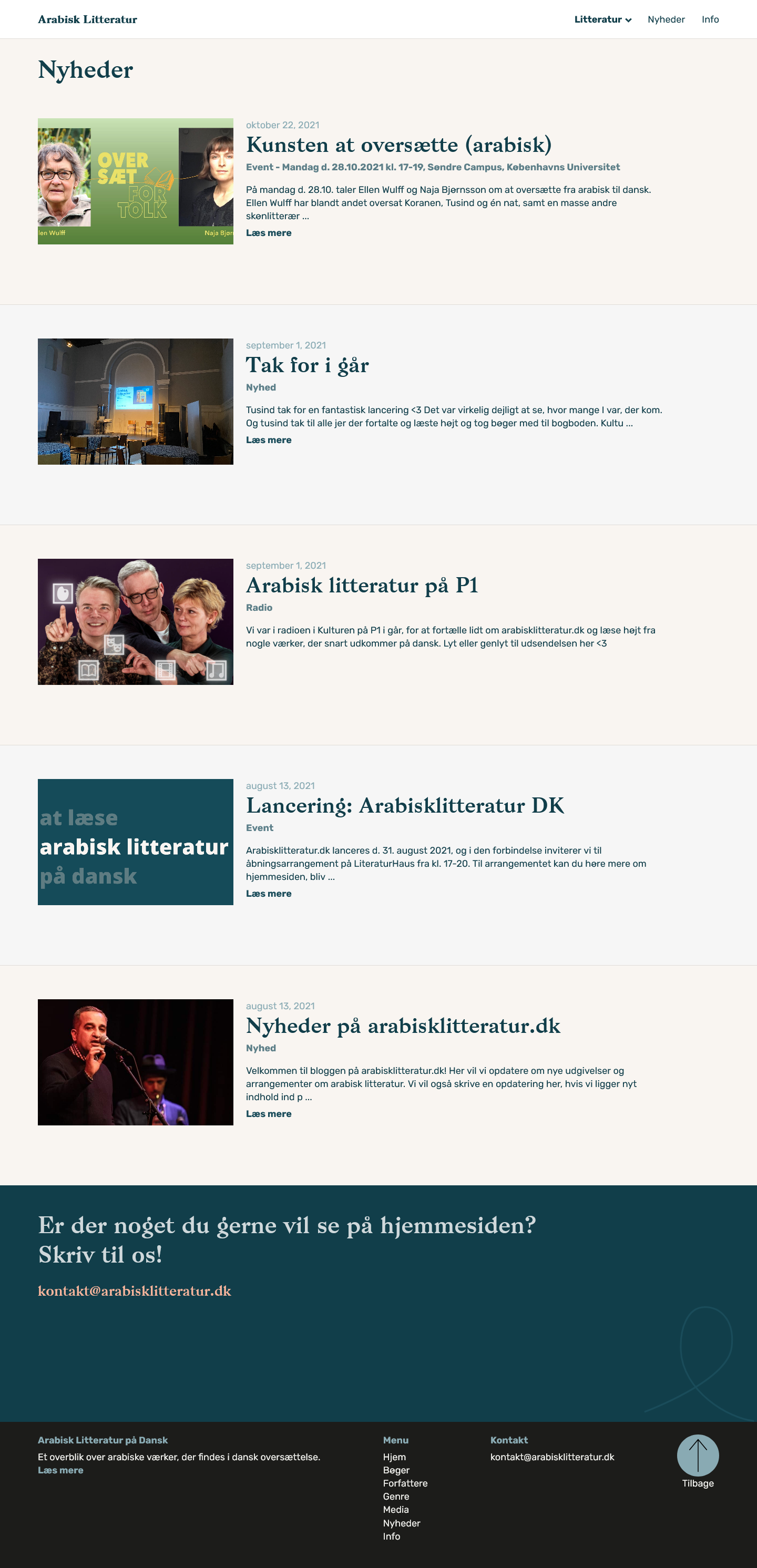Open the Tak for i går article image
Image resolution: width=757 pixels, height=1568 pixels.
pyautogui.click(x=135, y=402)
